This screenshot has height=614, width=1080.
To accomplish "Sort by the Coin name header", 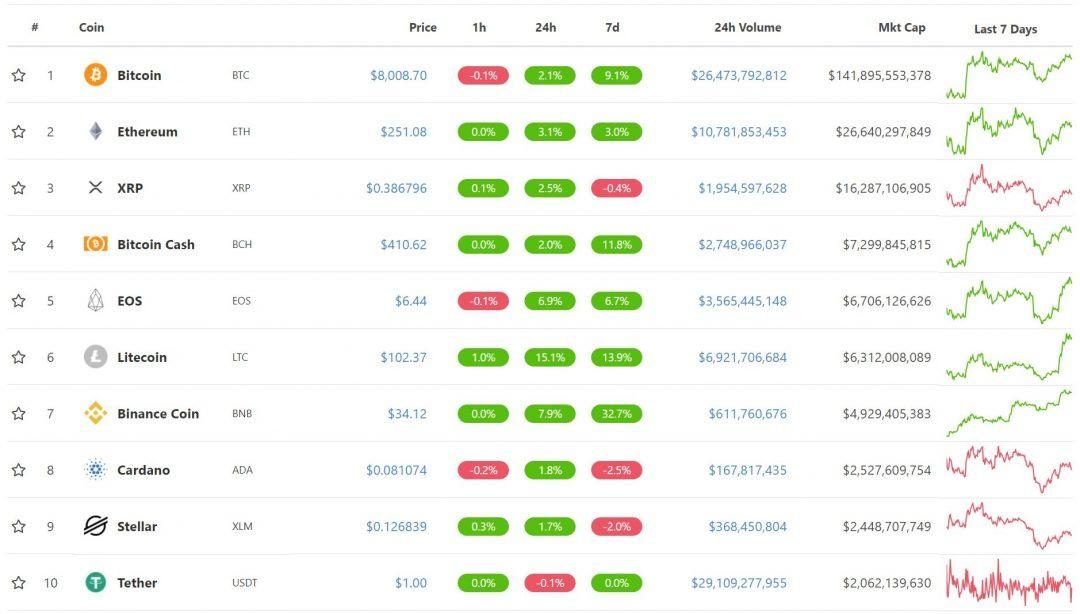I will 91,28.
